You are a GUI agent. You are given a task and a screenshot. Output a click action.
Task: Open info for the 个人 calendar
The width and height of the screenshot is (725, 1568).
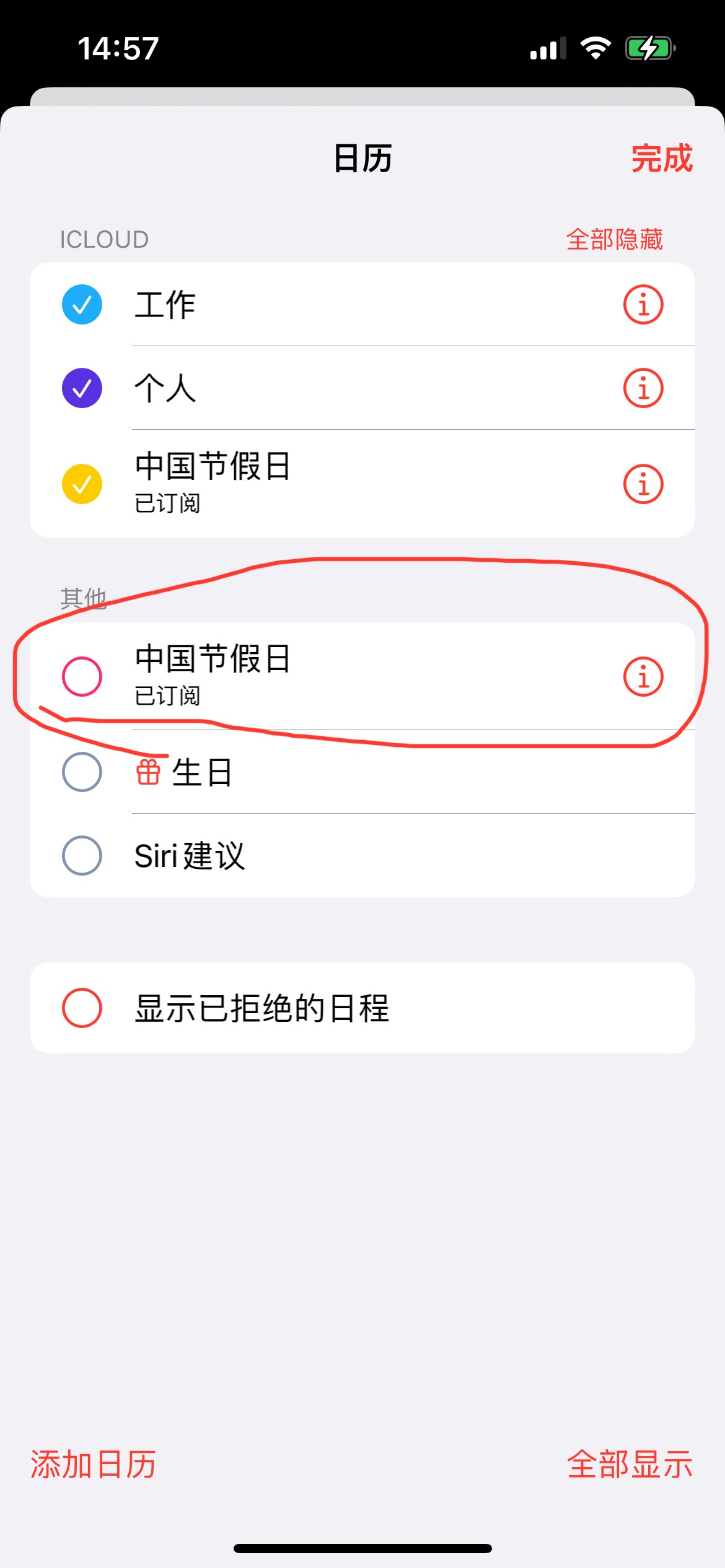[x=643, y=388]
